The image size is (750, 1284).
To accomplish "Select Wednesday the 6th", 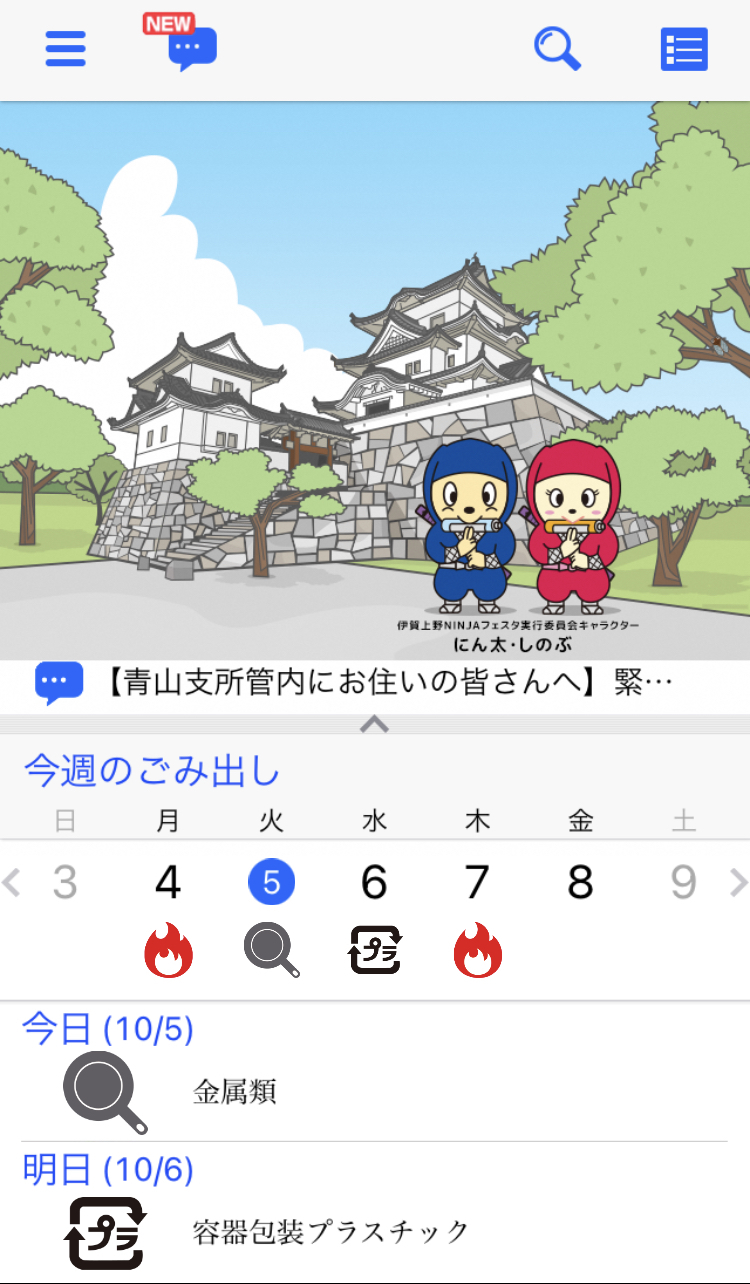I will coord(374,883).
